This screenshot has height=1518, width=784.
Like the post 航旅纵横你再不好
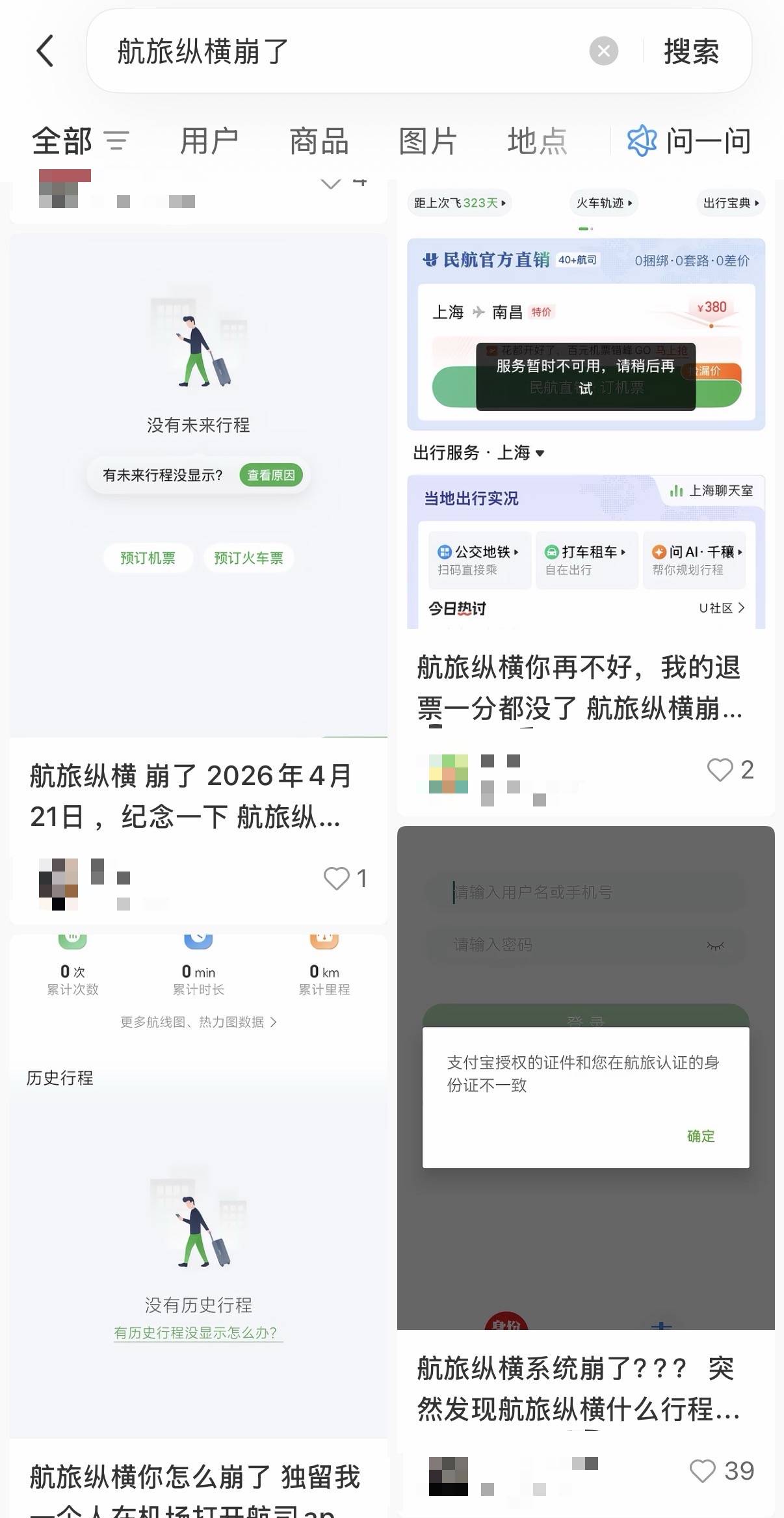720,770
